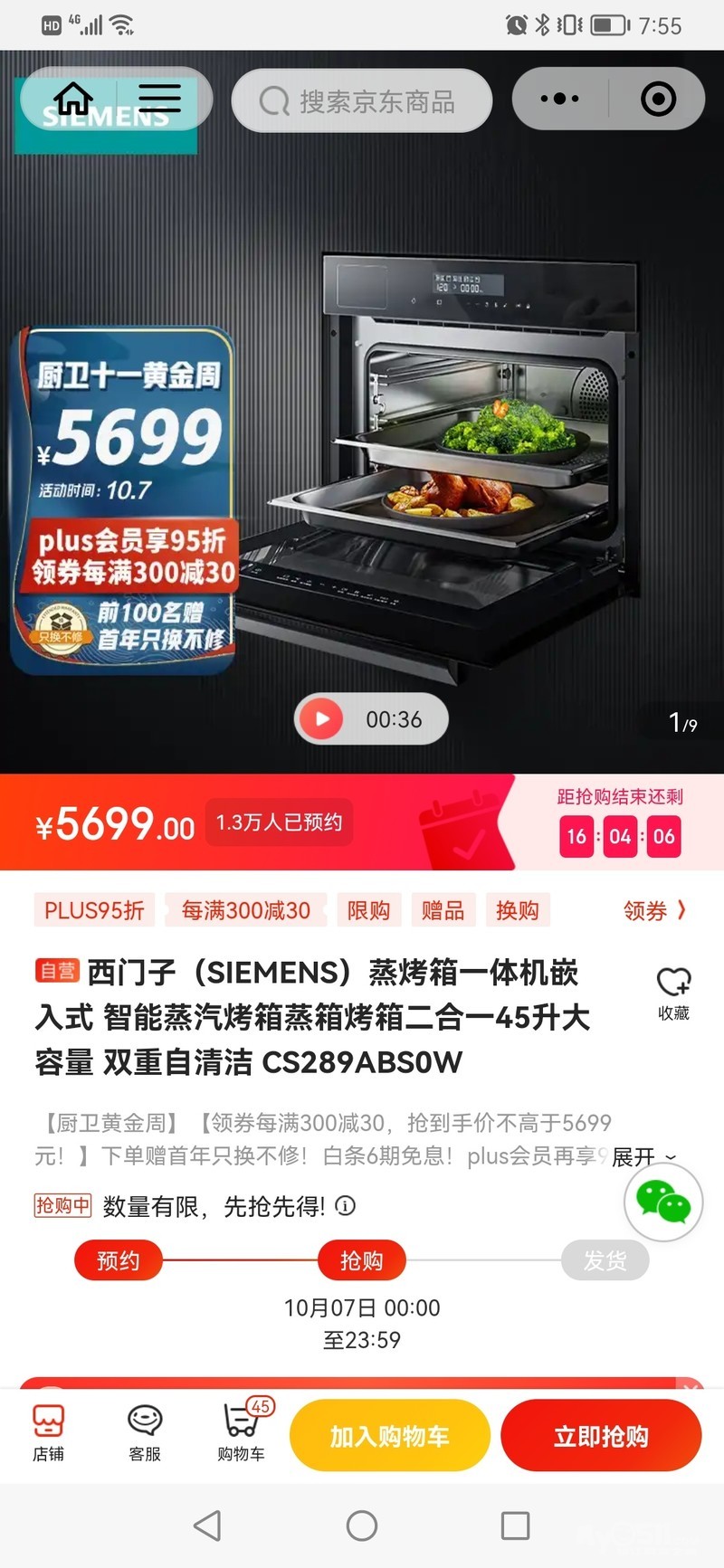Add product to favorites with 收藏

point(673,993)
